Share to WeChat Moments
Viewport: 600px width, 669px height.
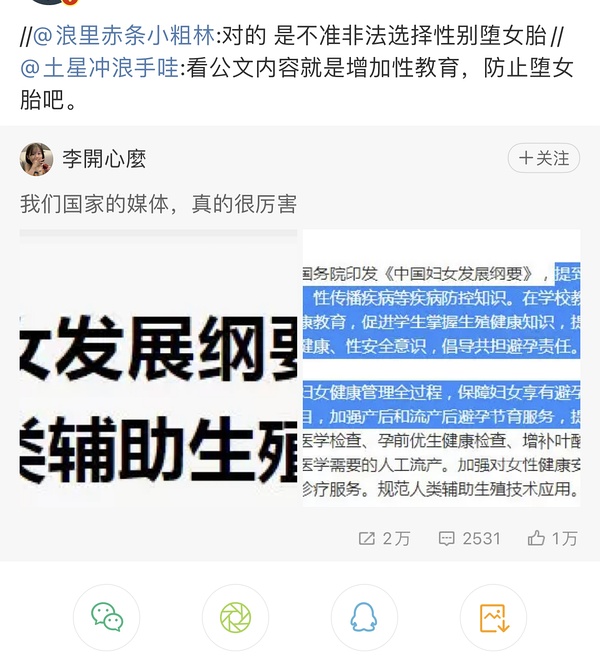(236, 618)
